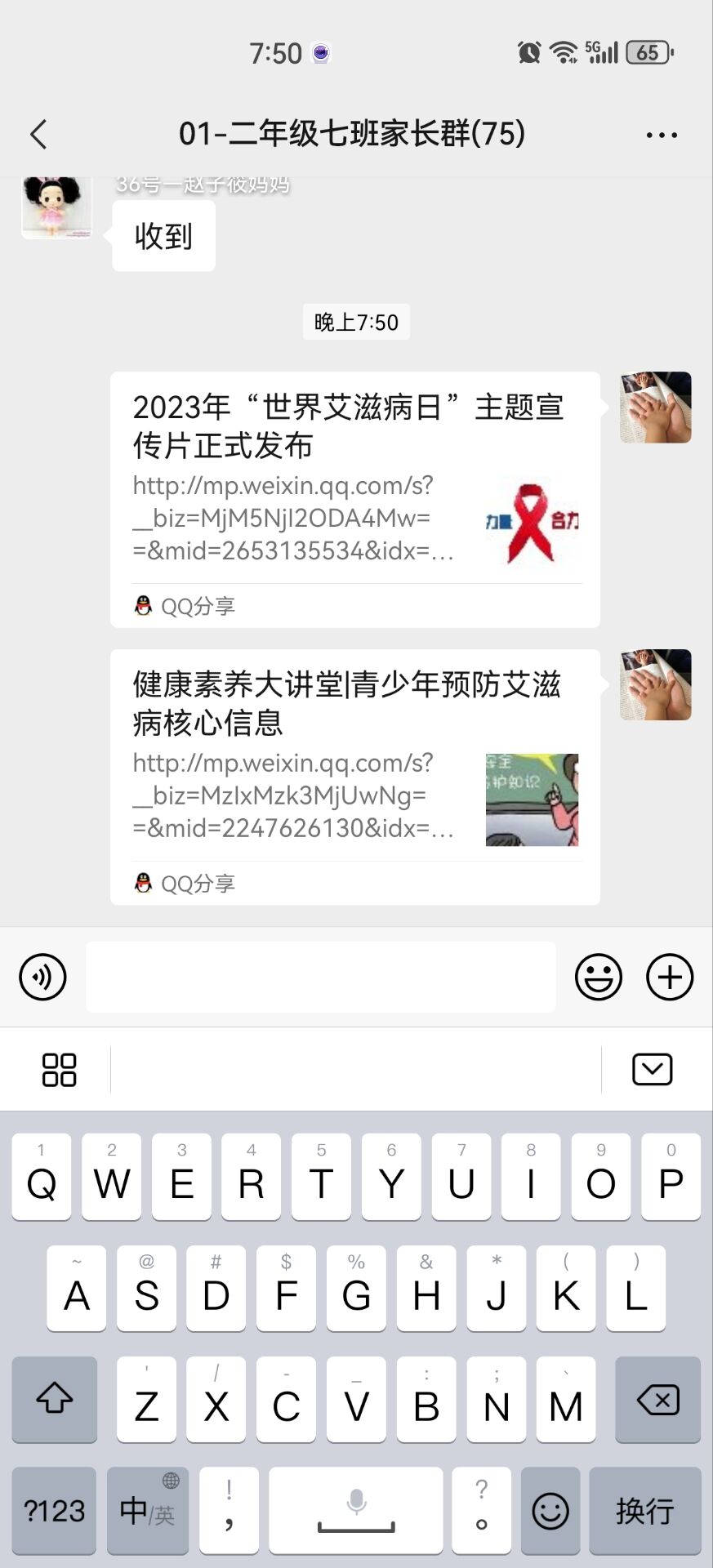713x1568 pixels.
Task: Open the emoji sticker panel
Action: tap(598, 977)
